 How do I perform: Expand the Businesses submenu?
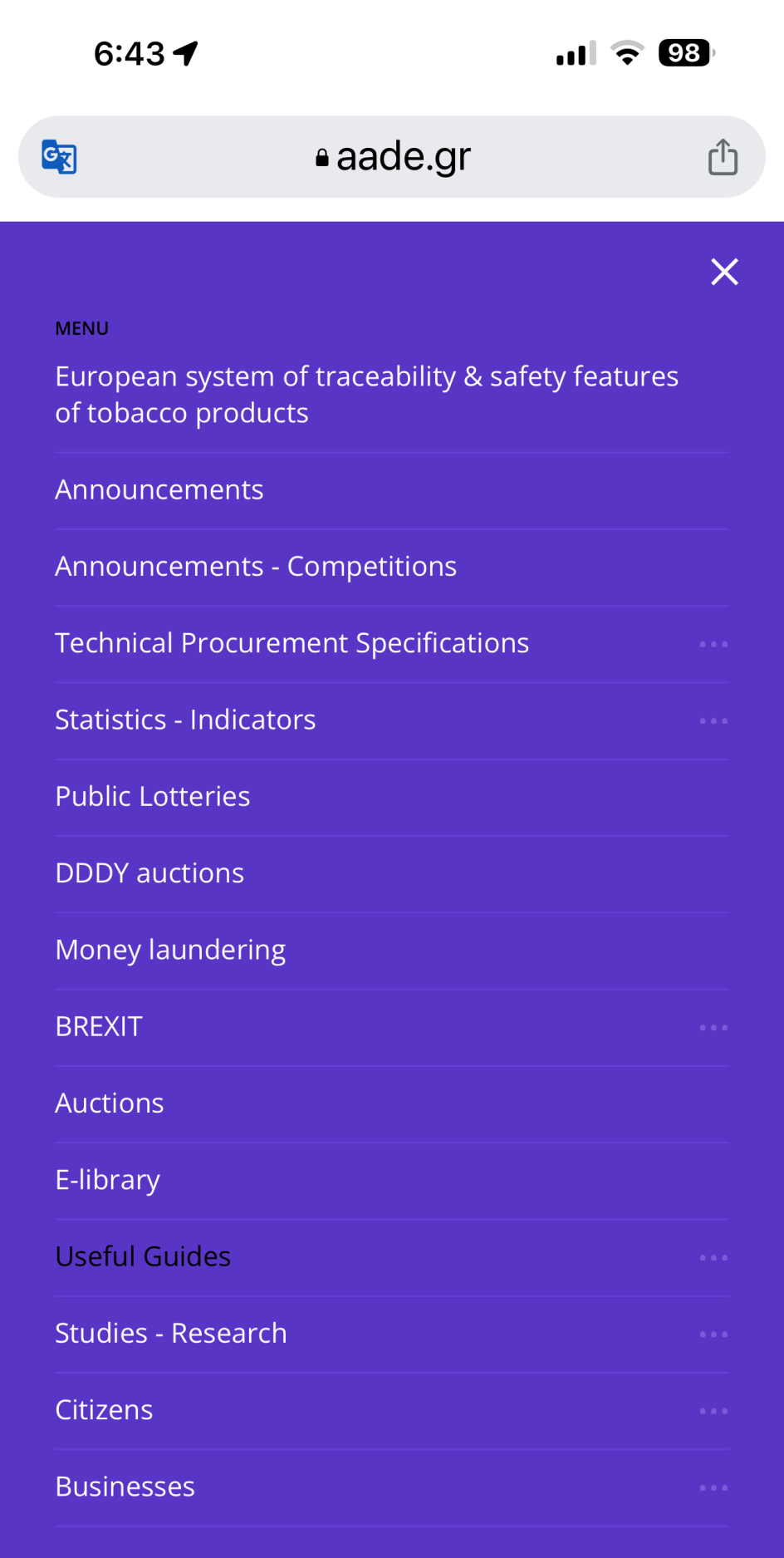713,1487
